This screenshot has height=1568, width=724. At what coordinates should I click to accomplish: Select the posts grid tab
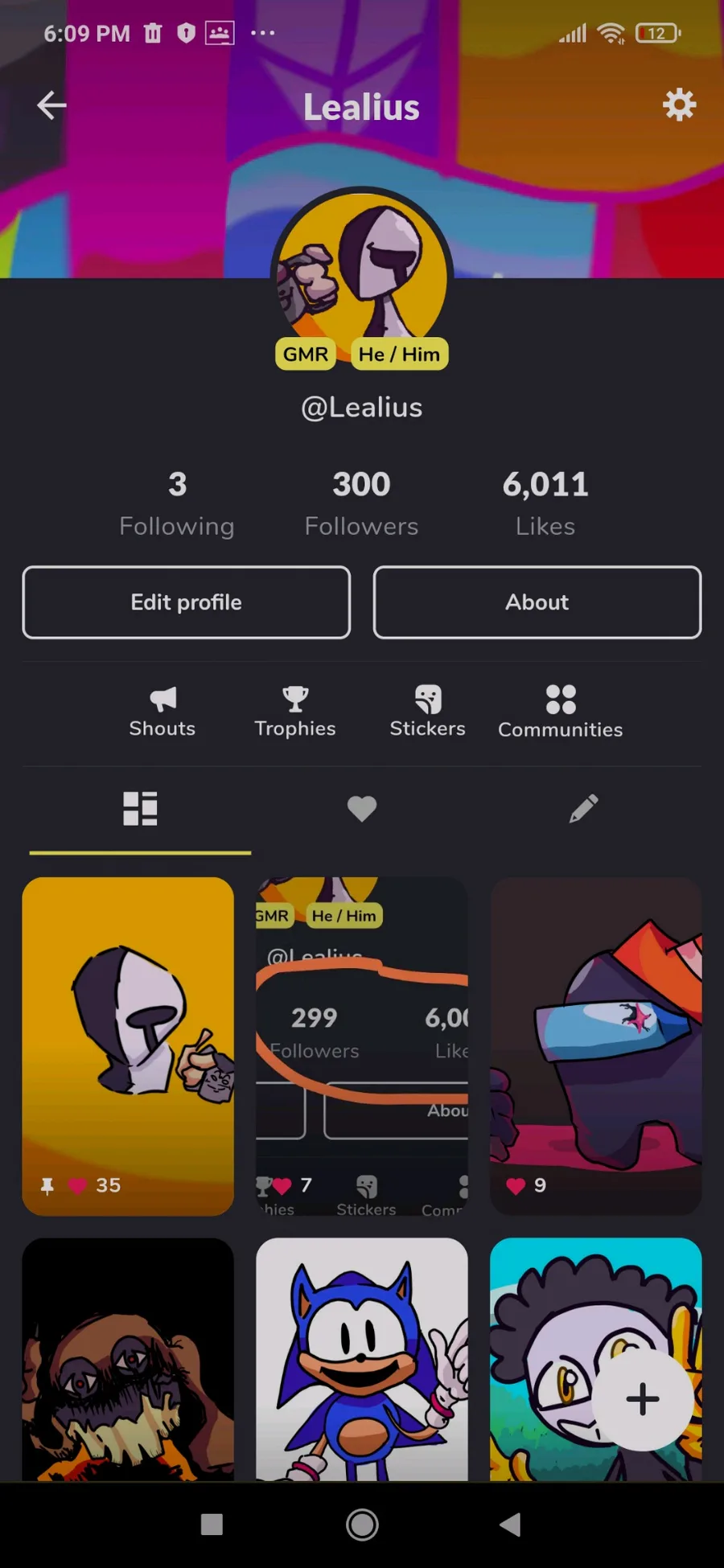coord(140,808)
